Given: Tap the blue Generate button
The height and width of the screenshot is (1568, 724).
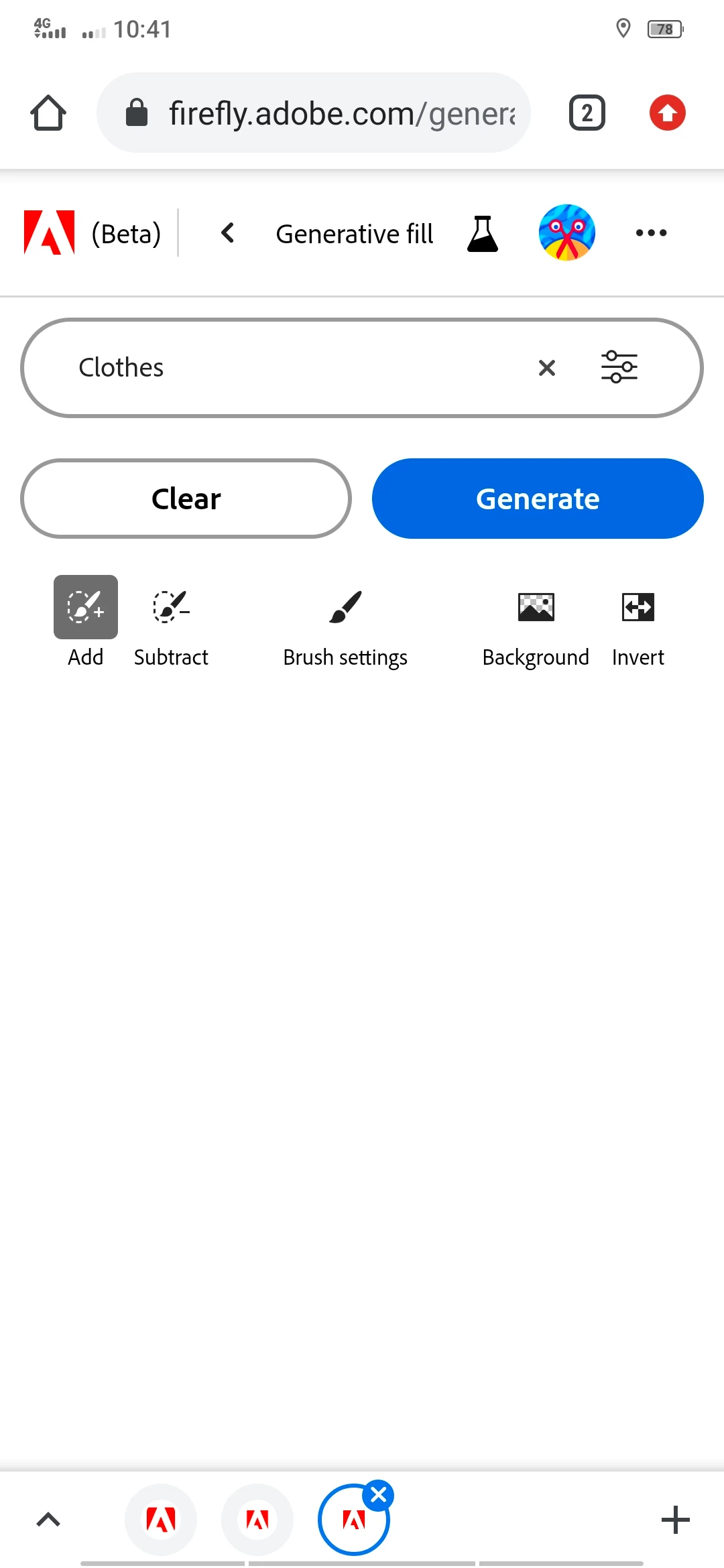Looking at the screenshot, I should click(538, 499).
